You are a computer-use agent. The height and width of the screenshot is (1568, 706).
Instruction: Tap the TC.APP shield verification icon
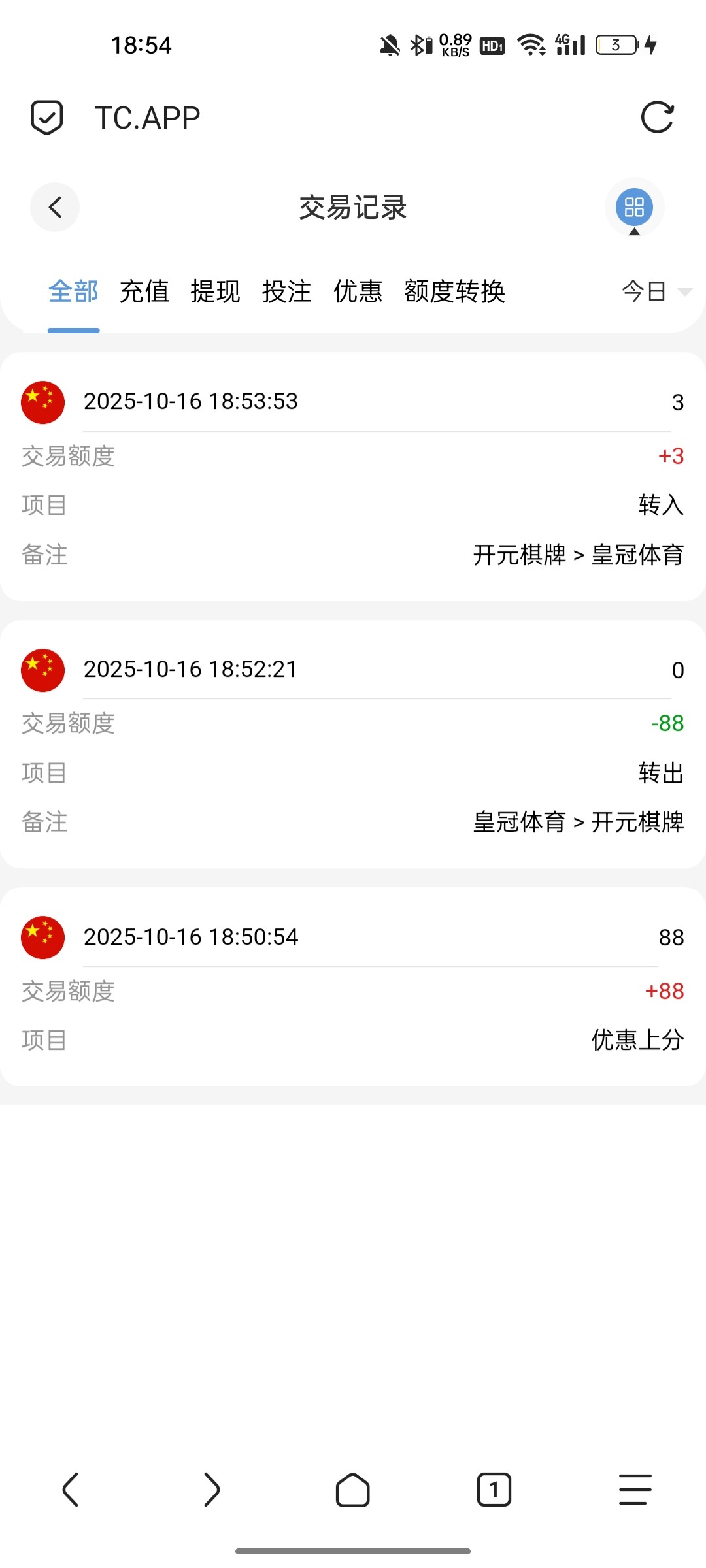(x=46, y=116)
